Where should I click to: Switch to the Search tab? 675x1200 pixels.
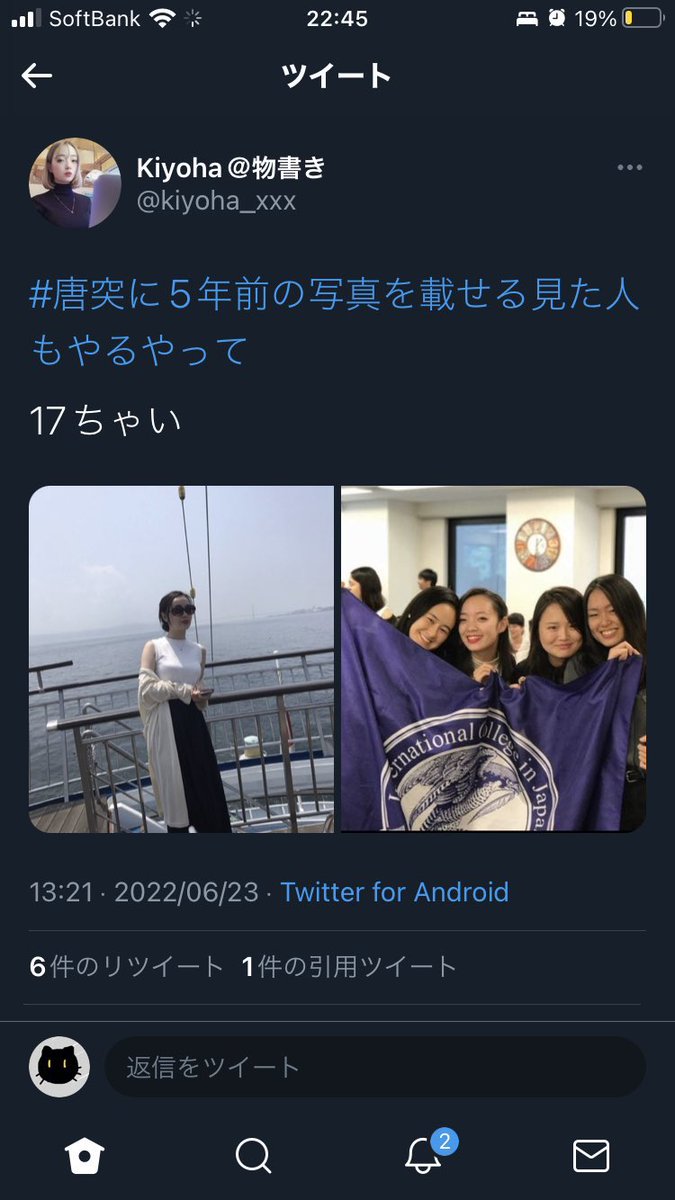pos(253,1156)
